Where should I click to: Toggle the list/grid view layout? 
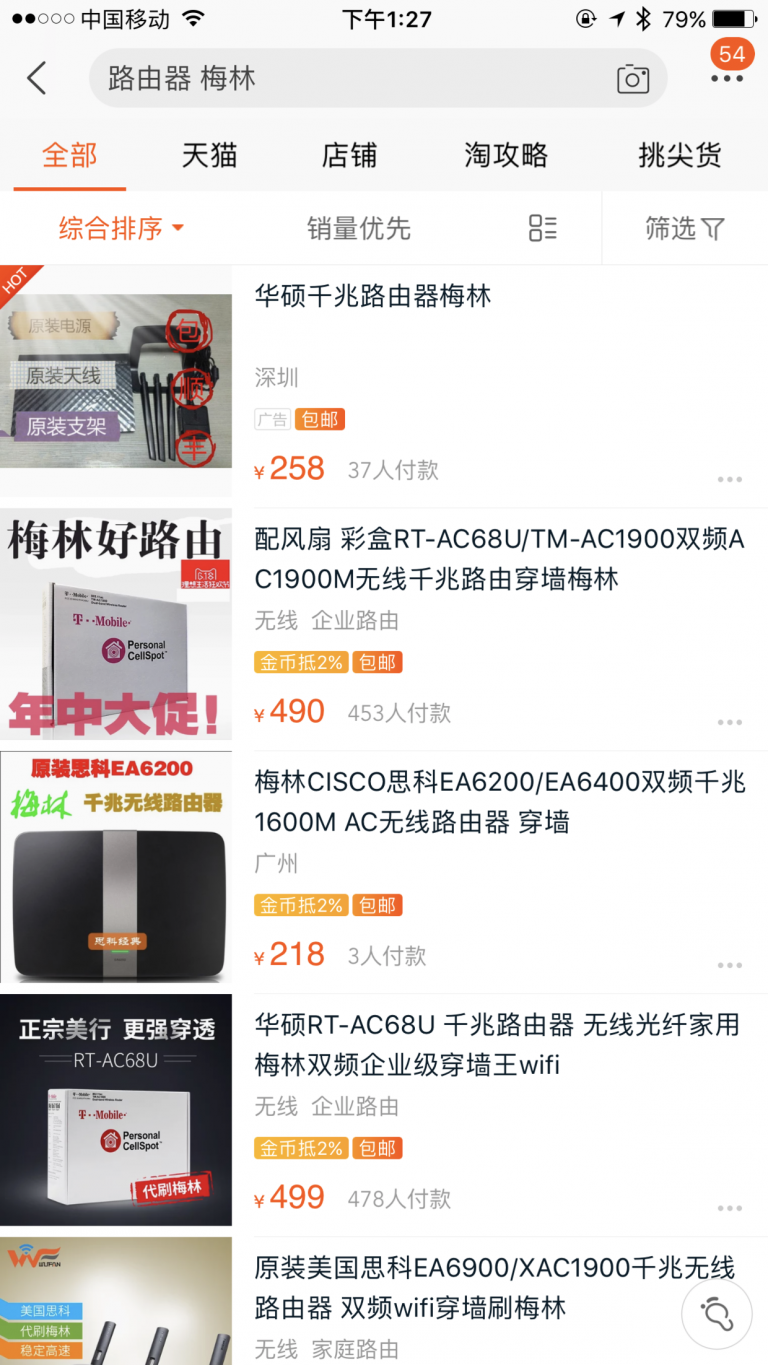click(543, 228)
